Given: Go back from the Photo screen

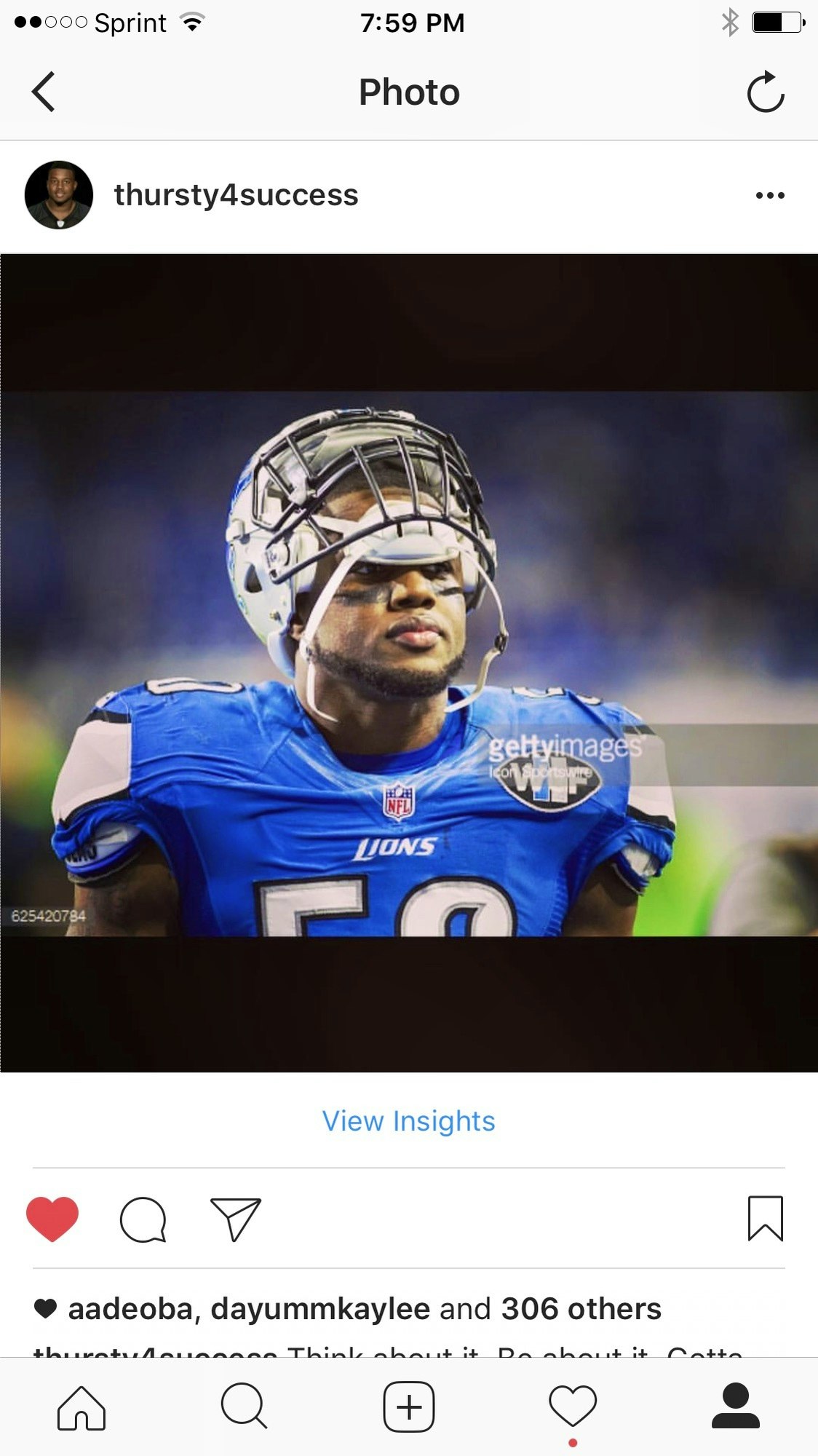Looking at the screenshot, I should point(44,92).
